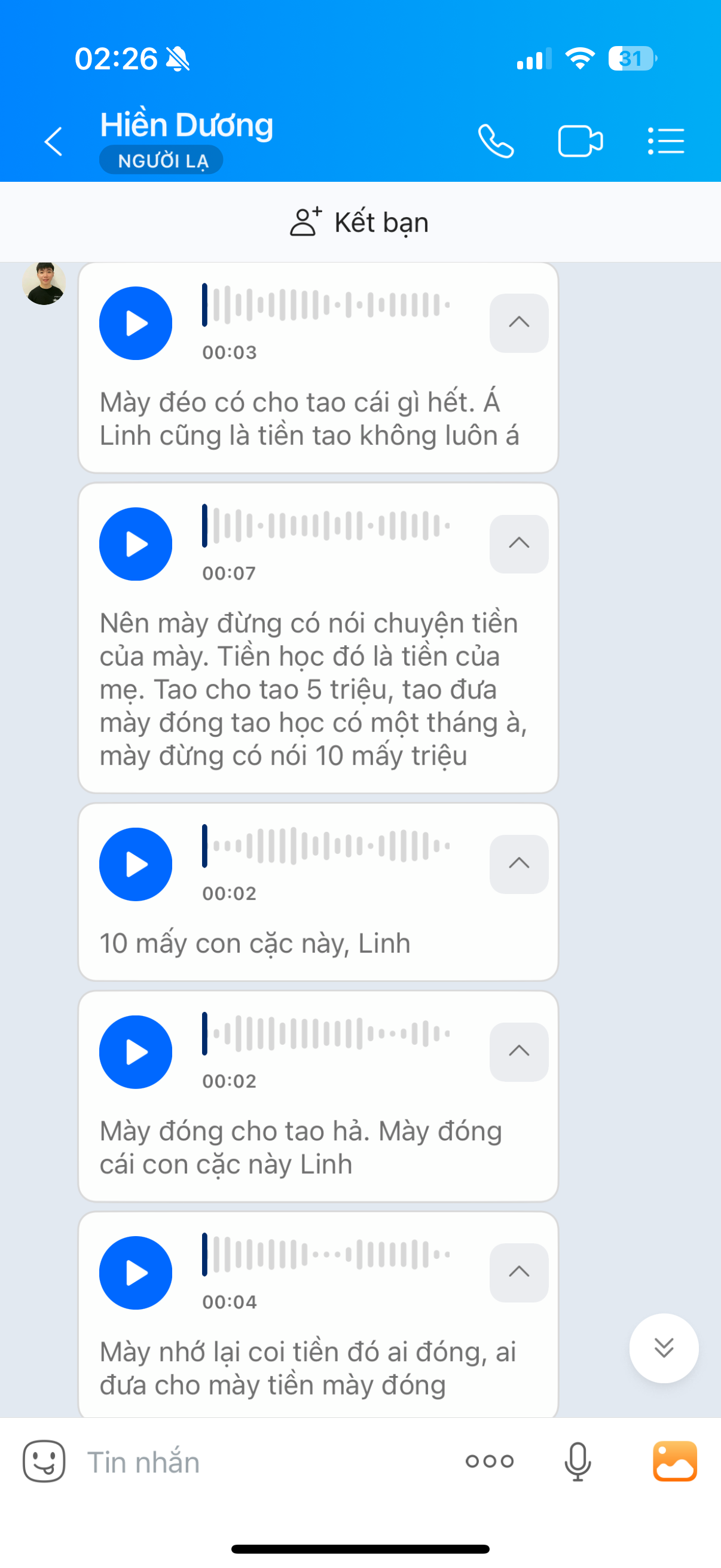
Task: Open the chat options menu
Action: 665,141
